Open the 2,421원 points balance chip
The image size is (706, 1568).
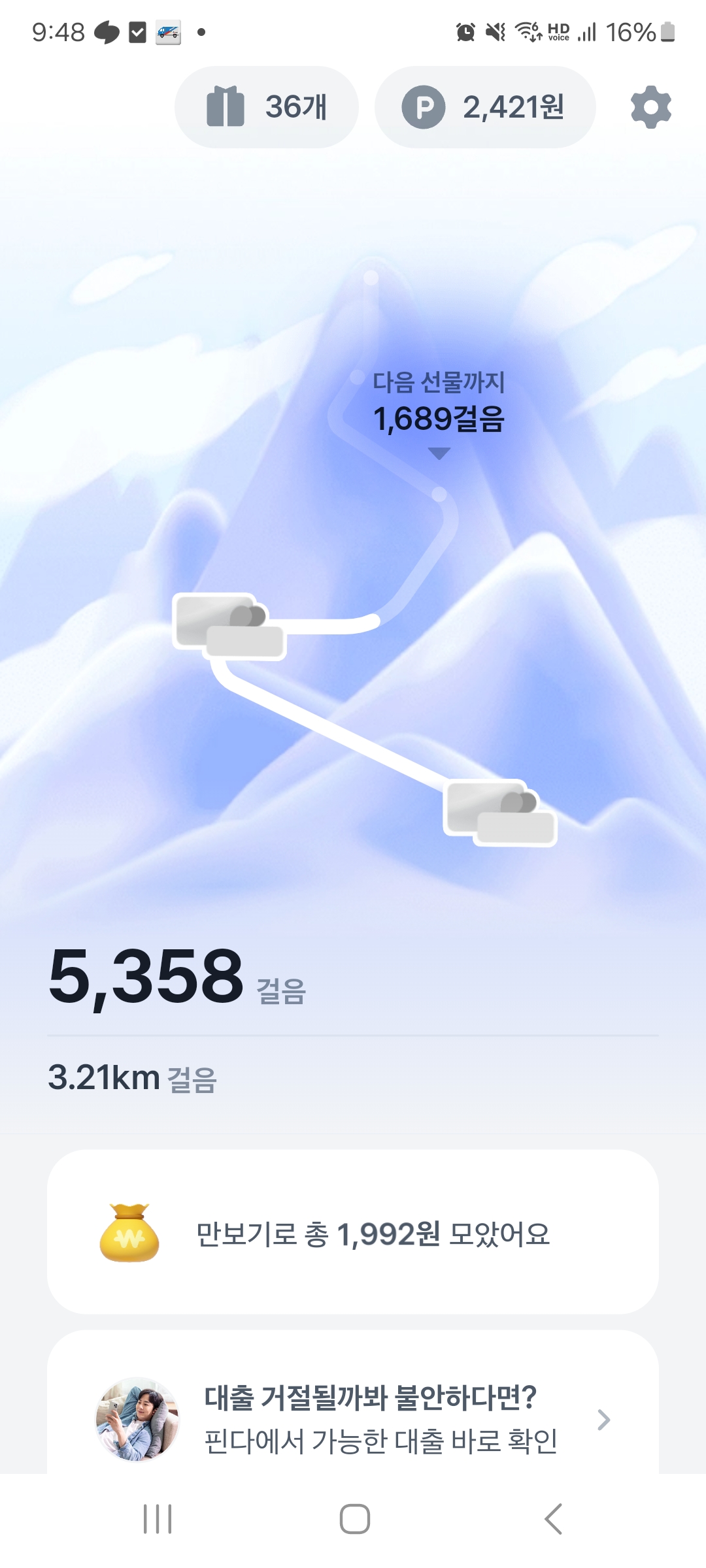(x=484, y=107)
